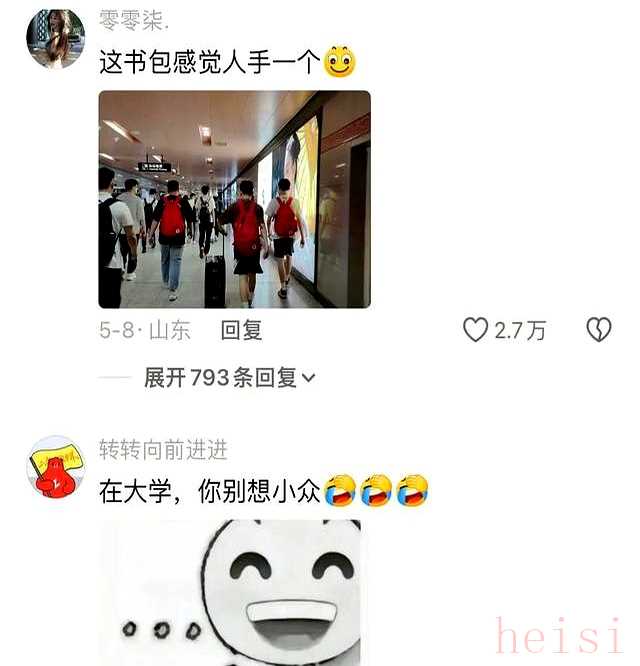
Task: Open the red backpack photo in 零零柒's comment
Action: tap(234, 199)
